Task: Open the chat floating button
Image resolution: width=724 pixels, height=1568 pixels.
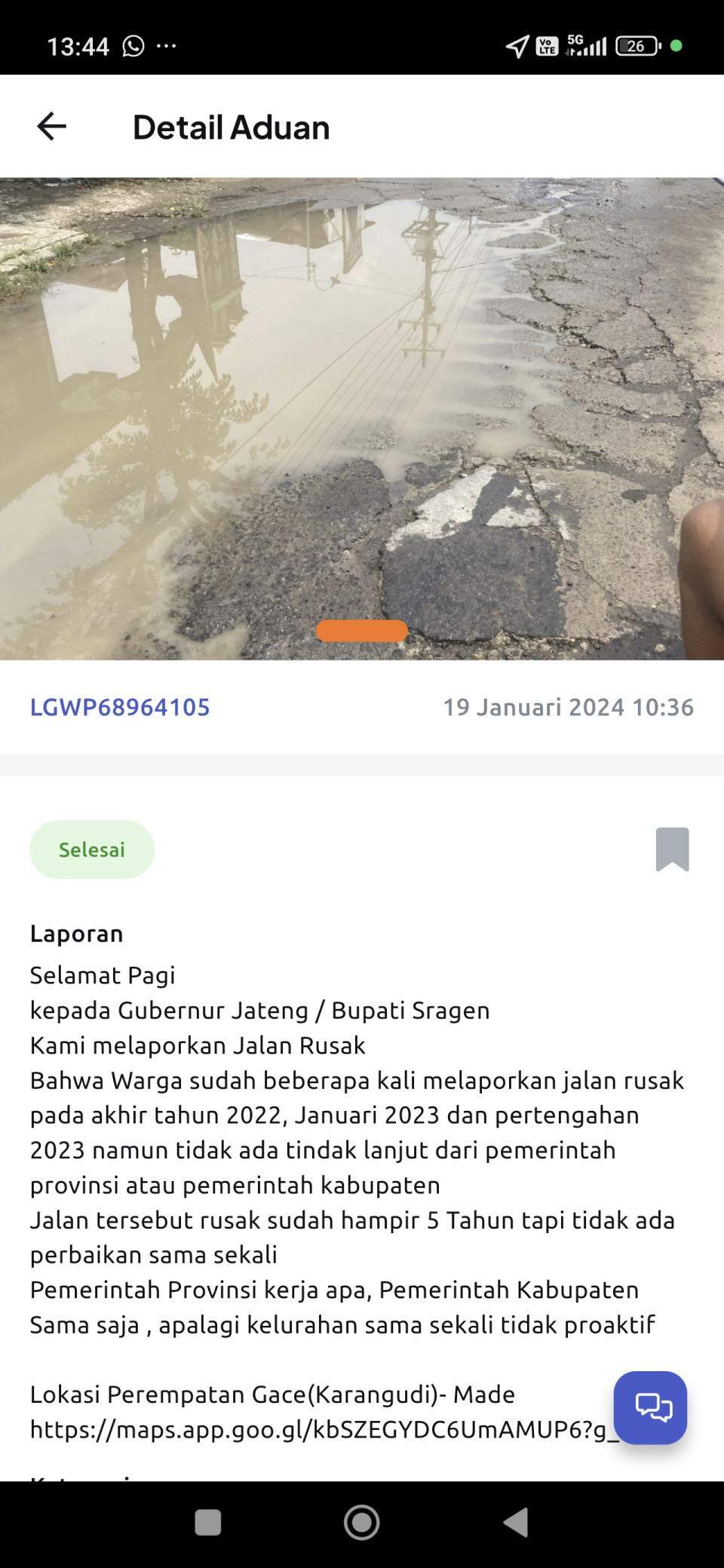Action: pos(650,1407)
